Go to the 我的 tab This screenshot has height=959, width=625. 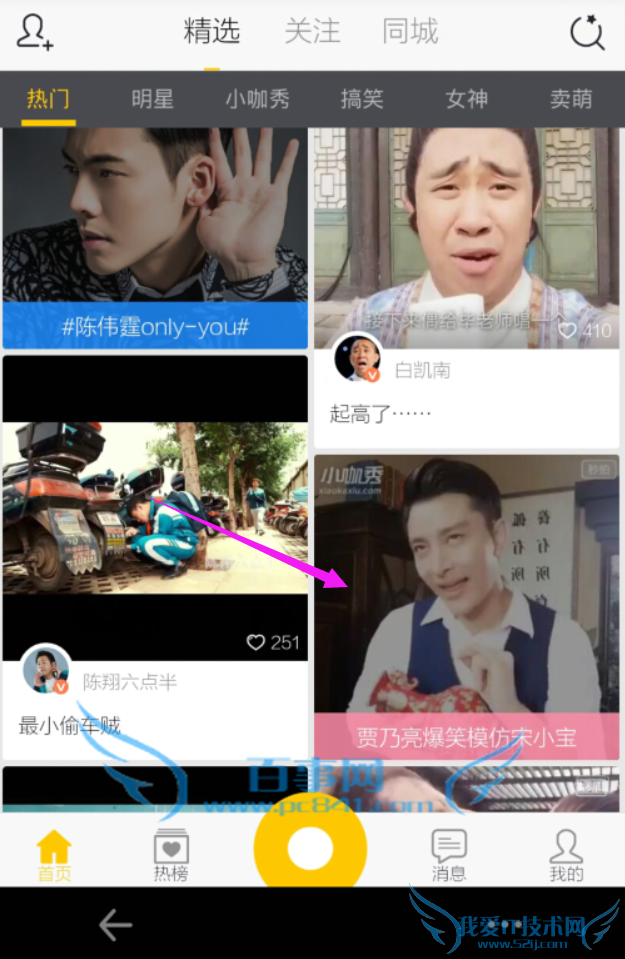566,855
